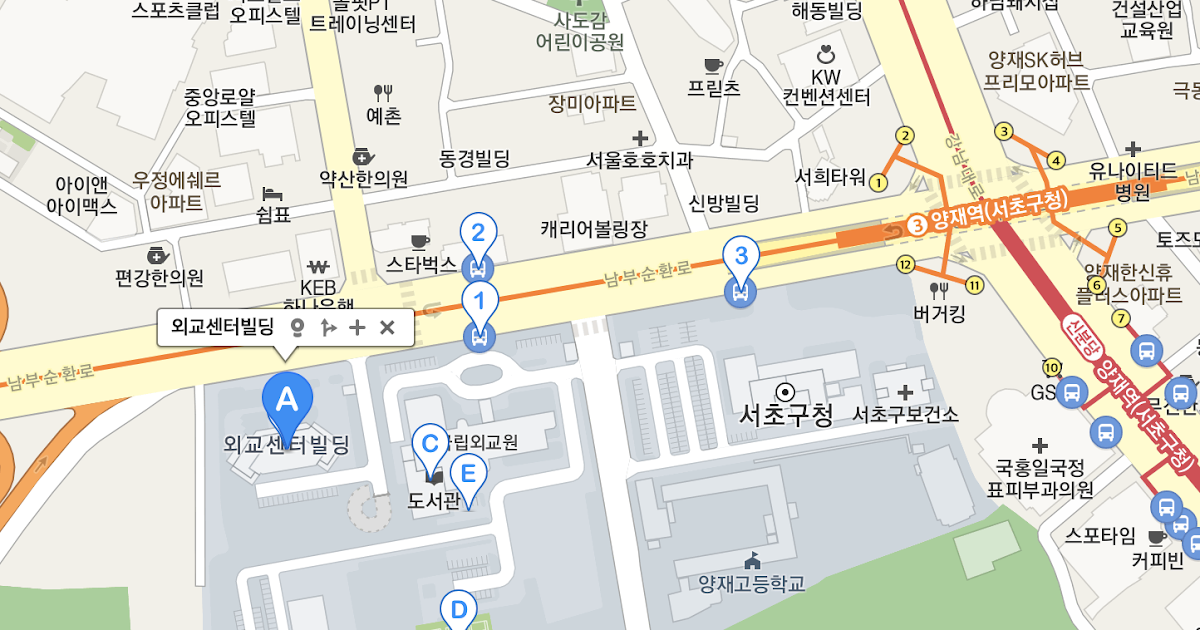Open bus stop marker 3
The height and width of the screenshot is (630, 1200).
741,257
